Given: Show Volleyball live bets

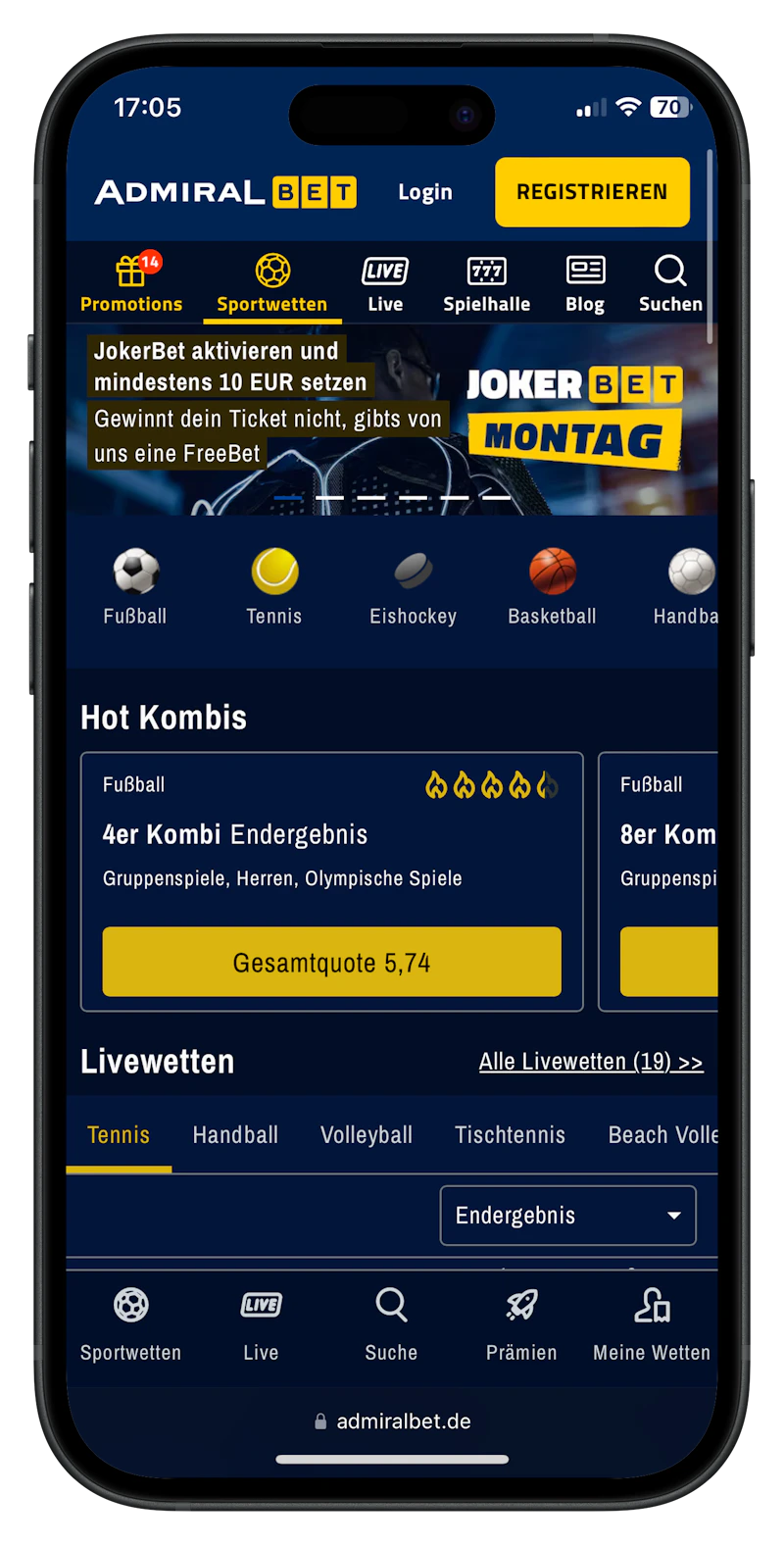Looking at the screenshot, I should (x=367, y=1134).
